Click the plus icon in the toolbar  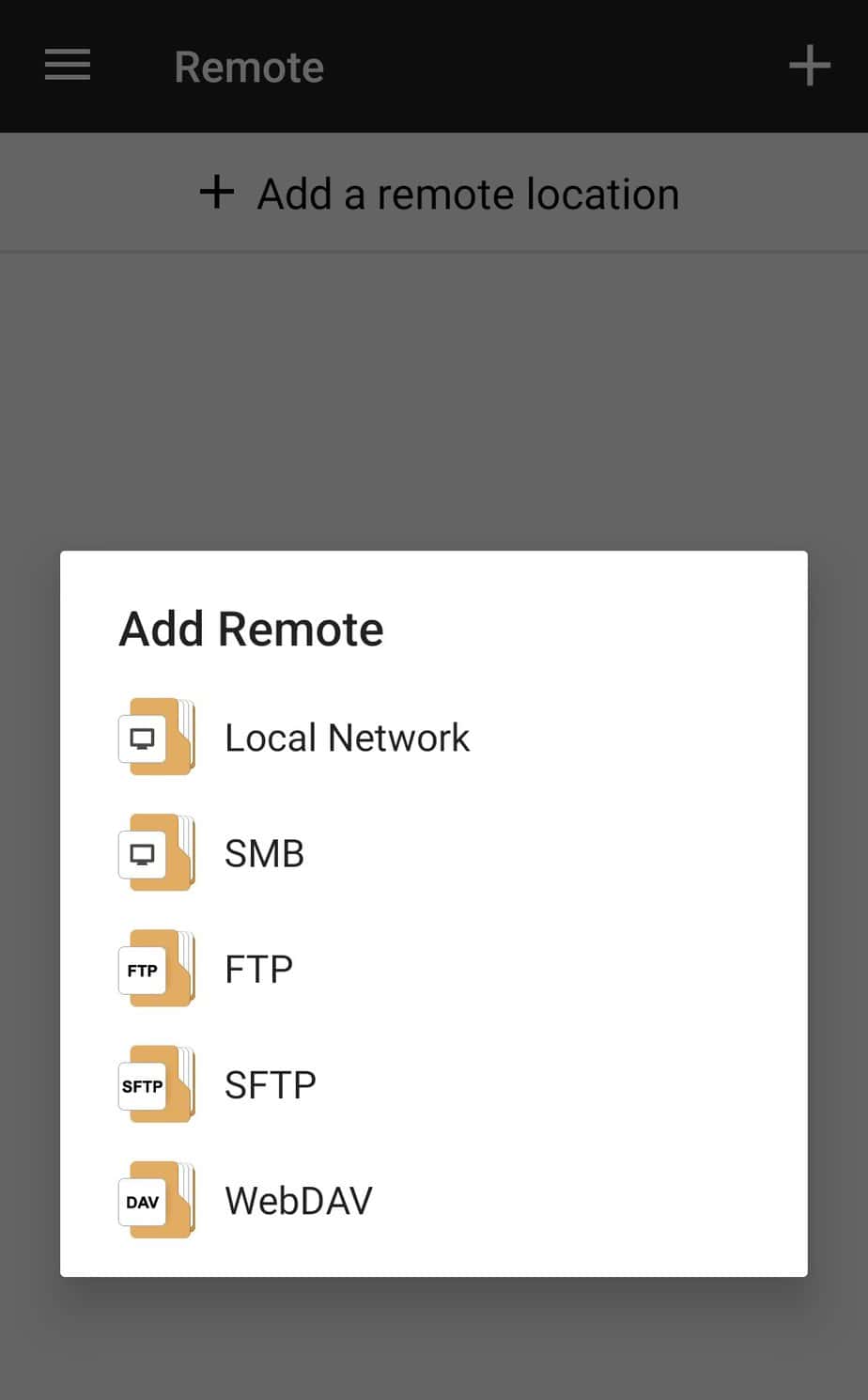click(x=809, y=65)
